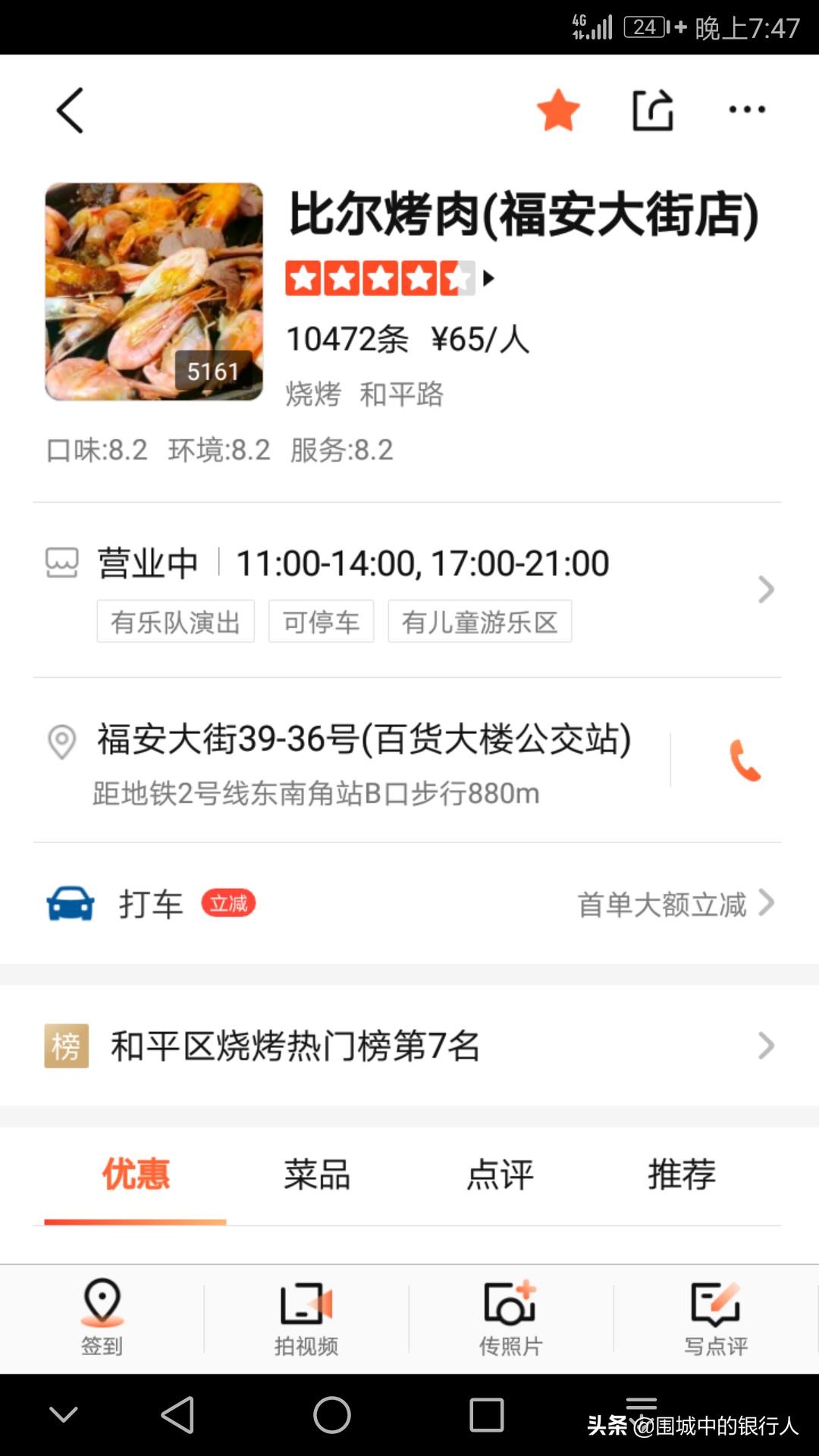Tap the 打车 car icon to book ride
The height and width of the screenshot is (1456, 819).
(x=71, y=902)
